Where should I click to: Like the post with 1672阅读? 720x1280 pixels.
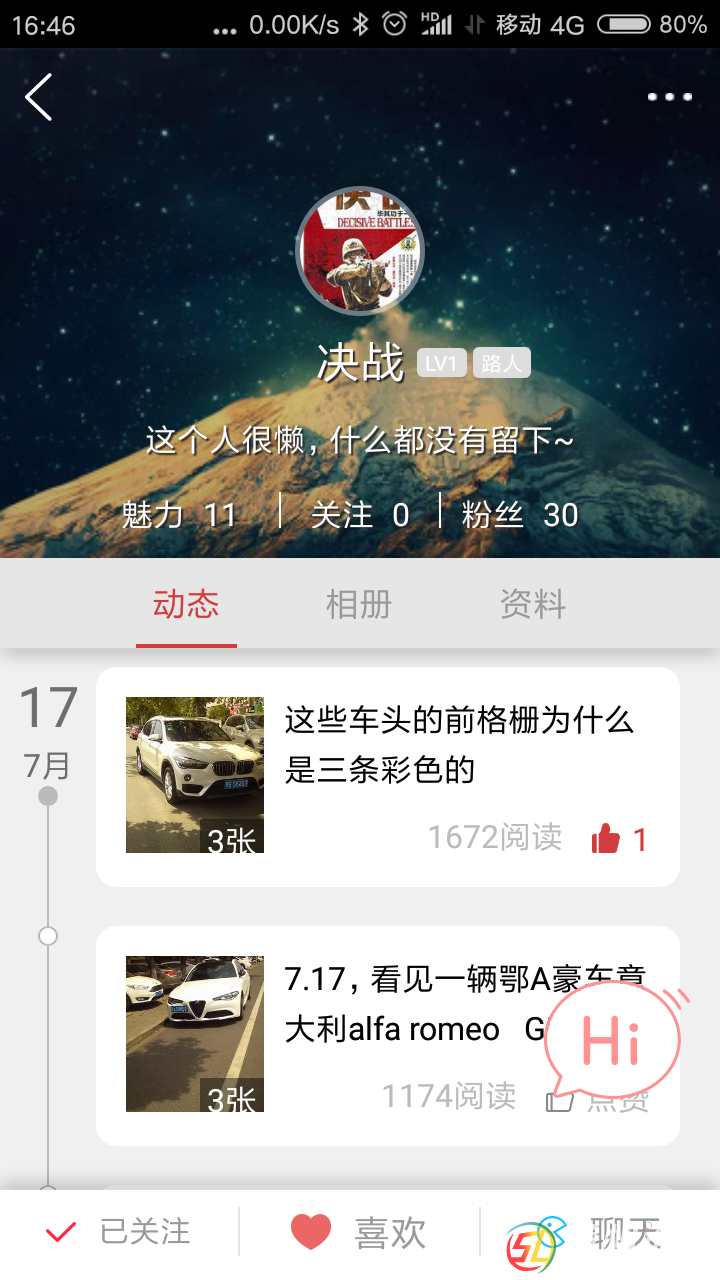619,838
